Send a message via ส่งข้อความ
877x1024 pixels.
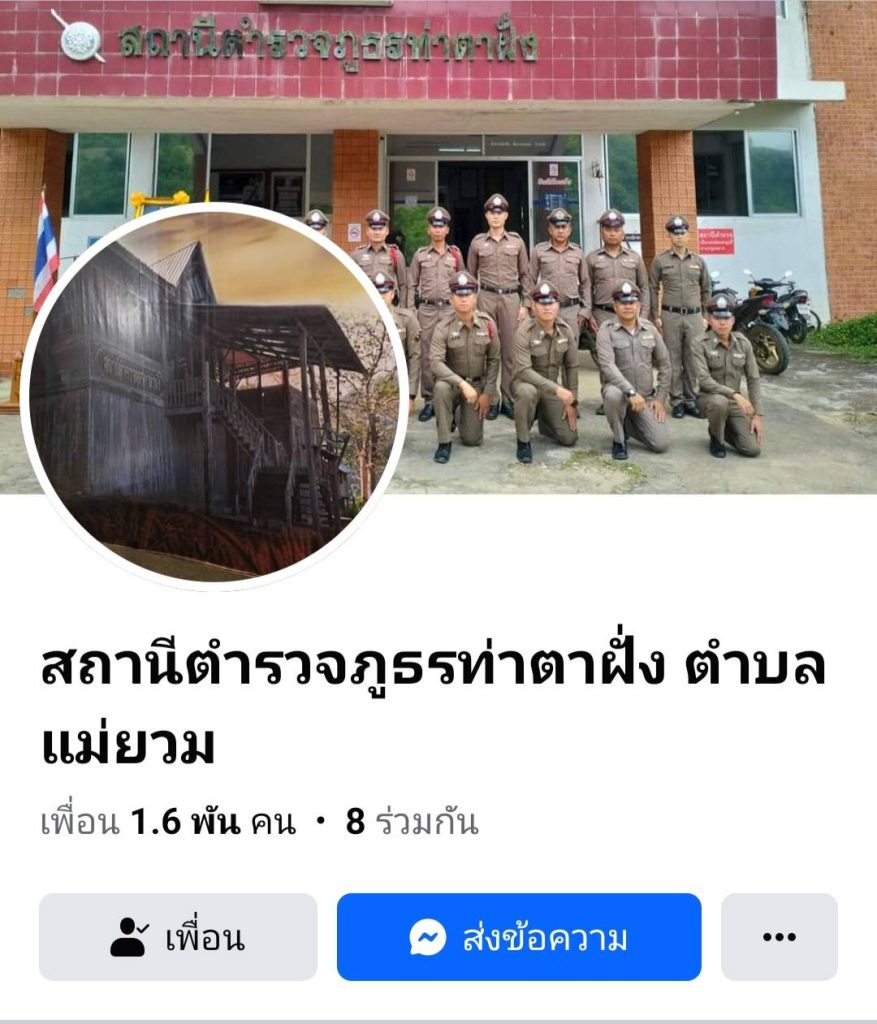518,937
